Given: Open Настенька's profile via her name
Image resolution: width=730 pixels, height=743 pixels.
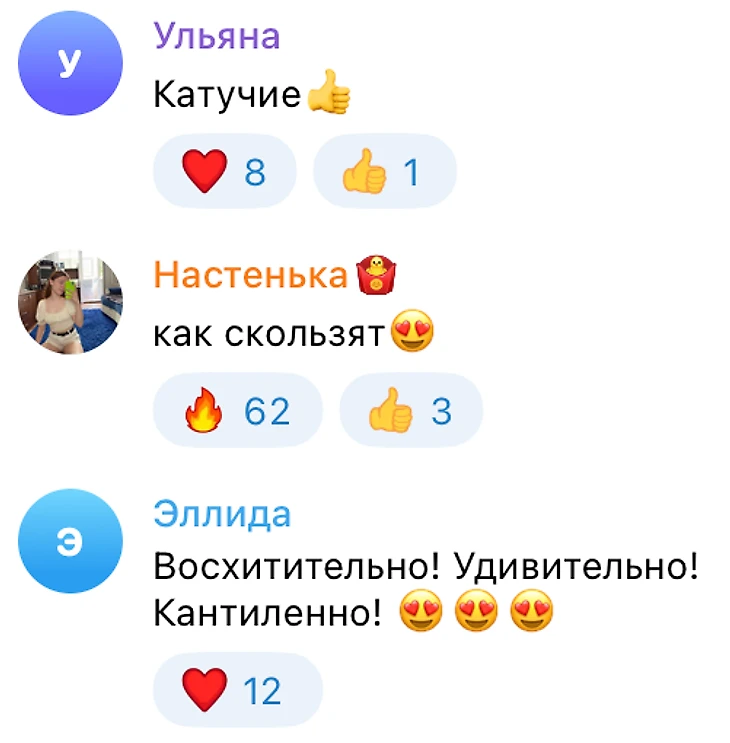Looking at the screenshot, I should click(250, 275).
